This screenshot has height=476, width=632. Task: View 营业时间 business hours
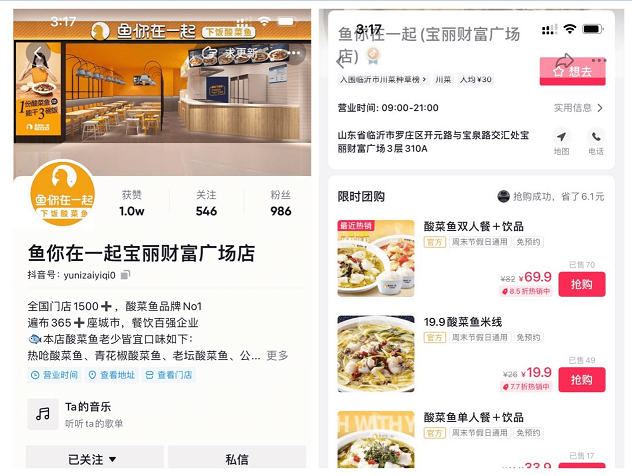coord(54,375)
